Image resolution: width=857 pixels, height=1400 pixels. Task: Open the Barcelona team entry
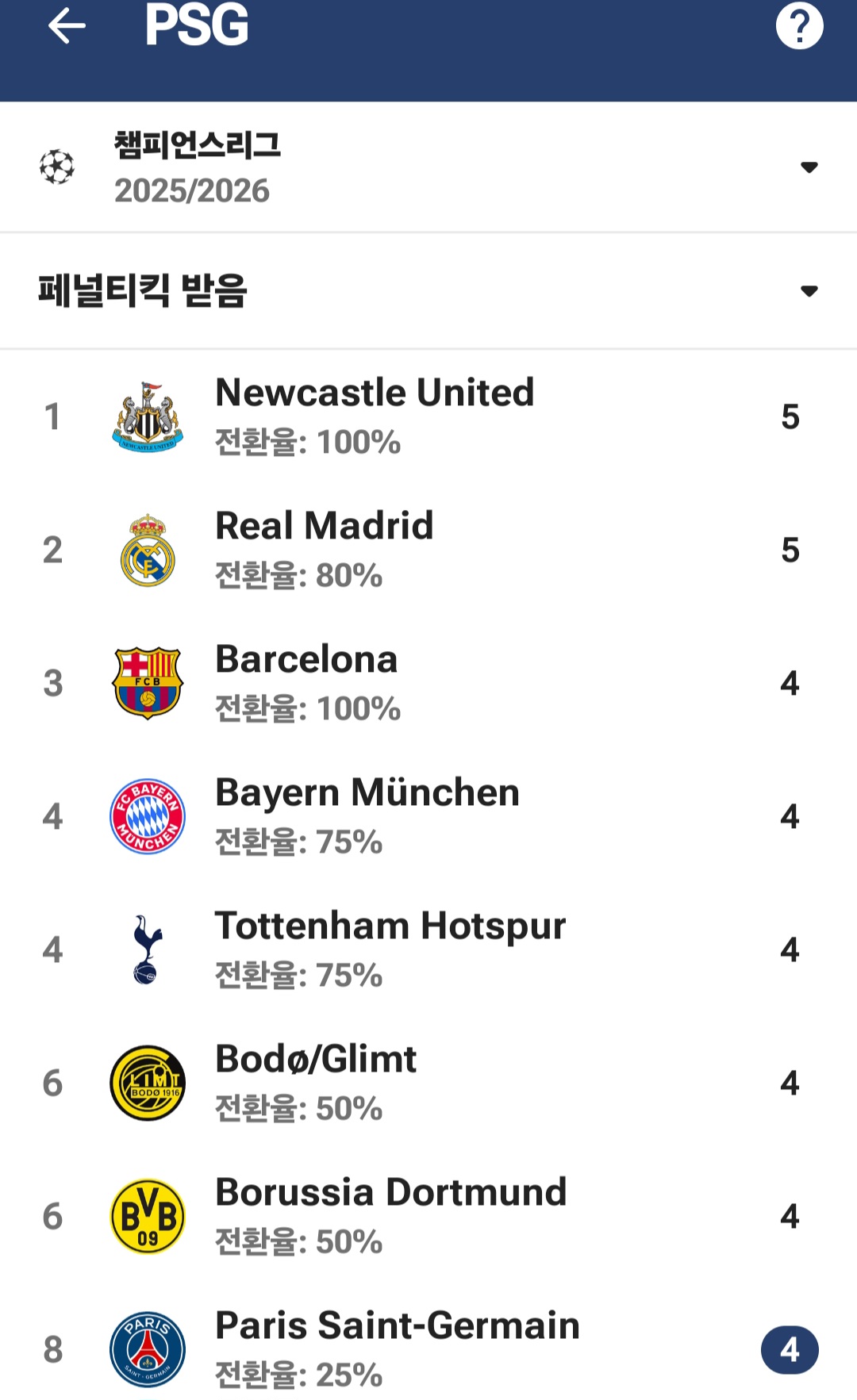click(x=428, y=683)
